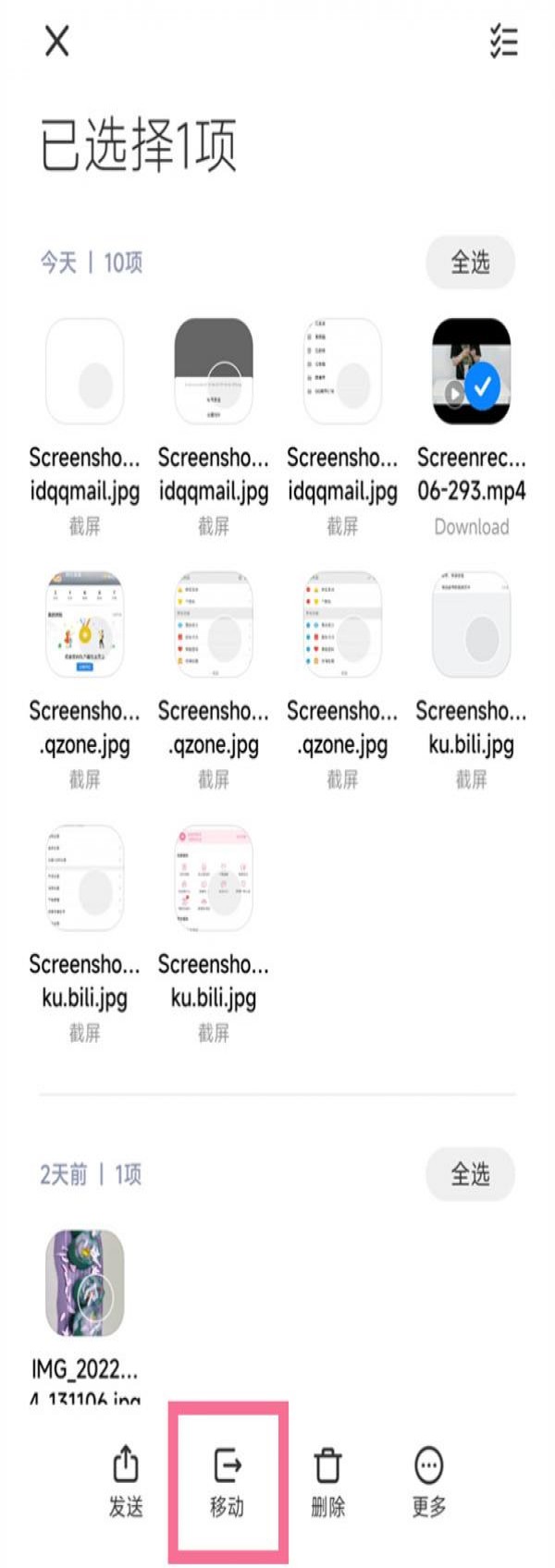Tap the select-all checklist icon
This screenshot has width=555, height=1568.
tap(503, 42)
